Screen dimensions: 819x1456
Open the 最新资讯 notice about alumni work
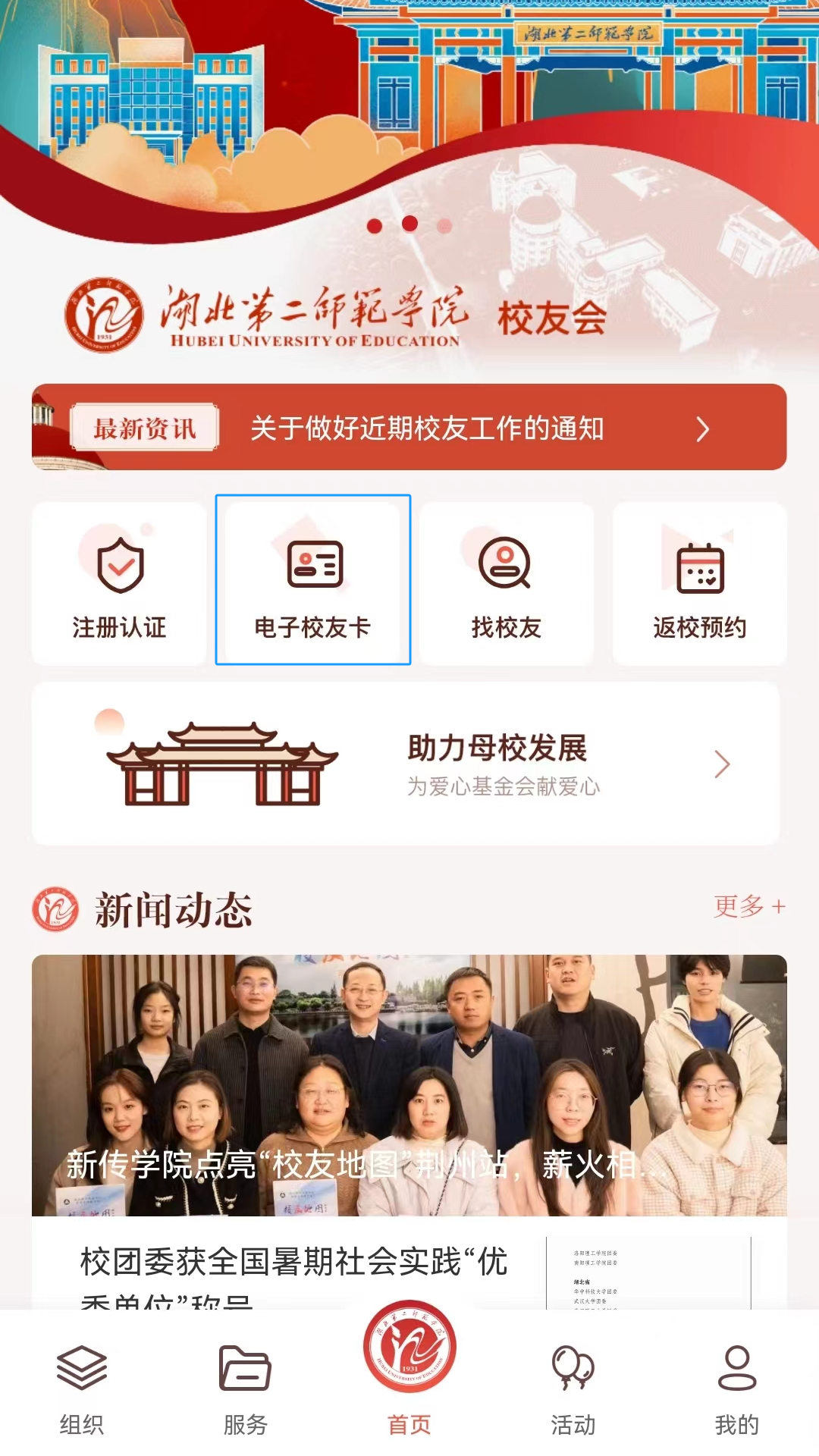pyautogui.click(x=426, y=428)
